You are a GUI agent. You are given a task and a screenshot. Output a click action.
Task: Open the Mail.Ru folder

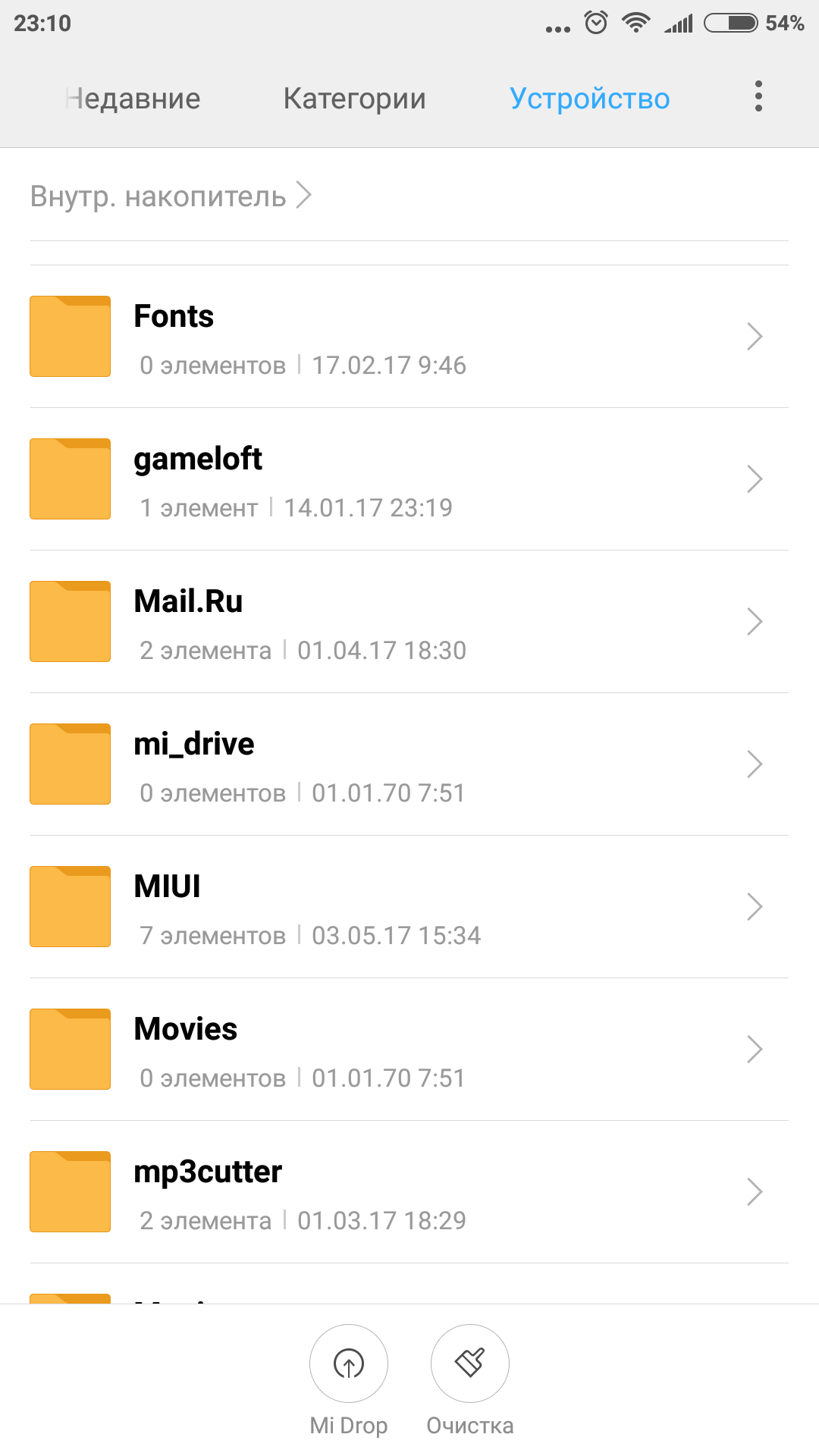click(409, 622)
